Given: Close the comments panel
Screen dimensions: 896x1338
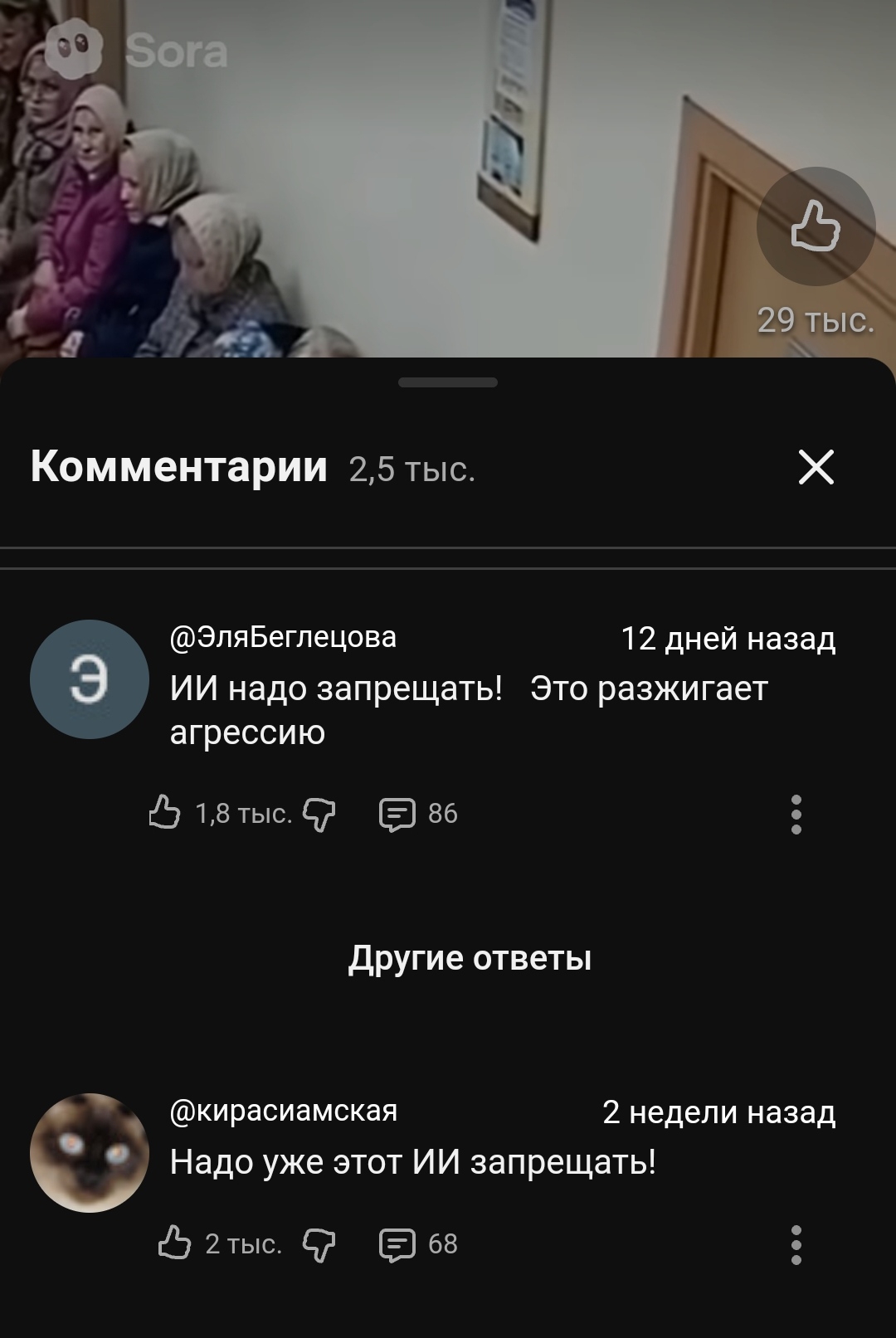Looking at the screenshot, I should tap(816, 467).
